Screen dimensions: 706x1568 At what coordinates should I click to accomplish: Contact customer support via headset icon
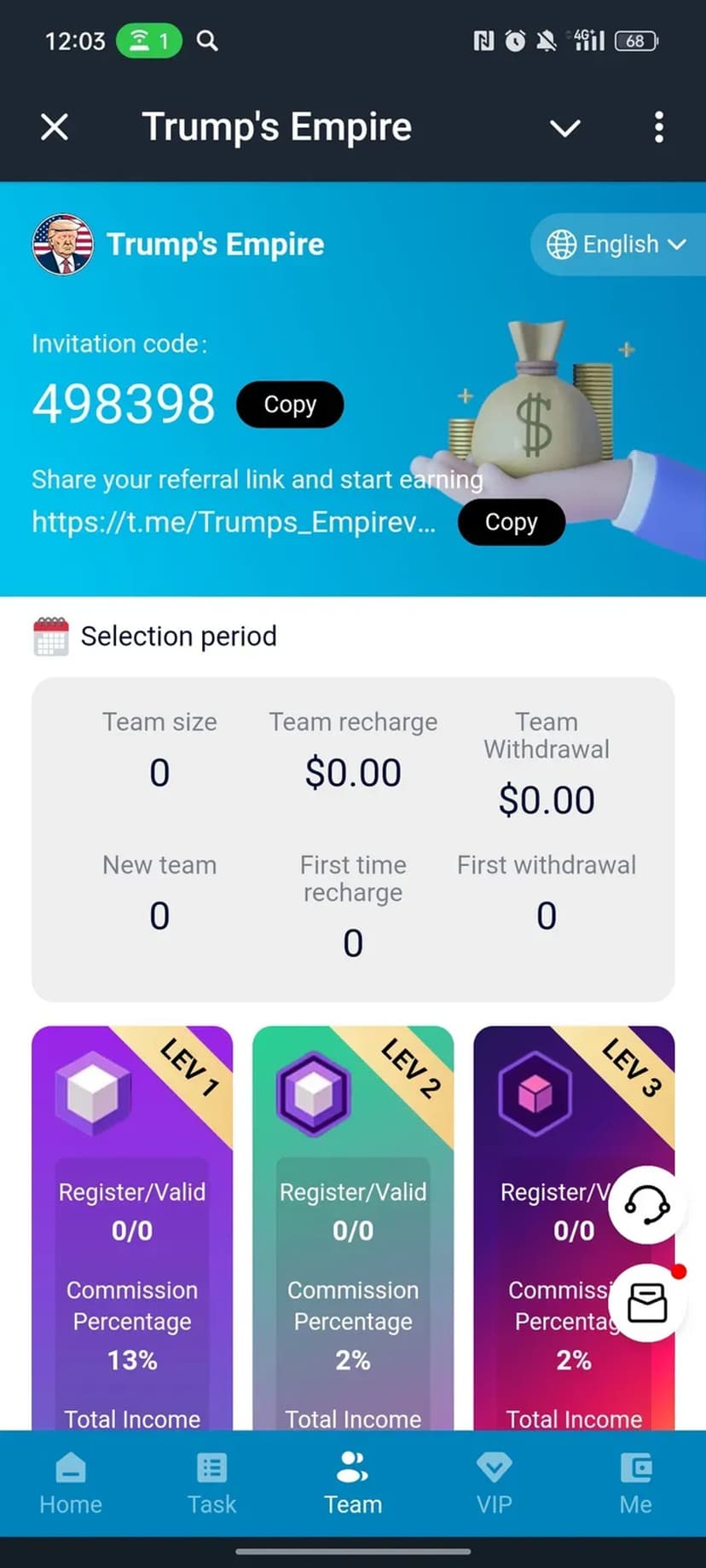(647, 1205)
